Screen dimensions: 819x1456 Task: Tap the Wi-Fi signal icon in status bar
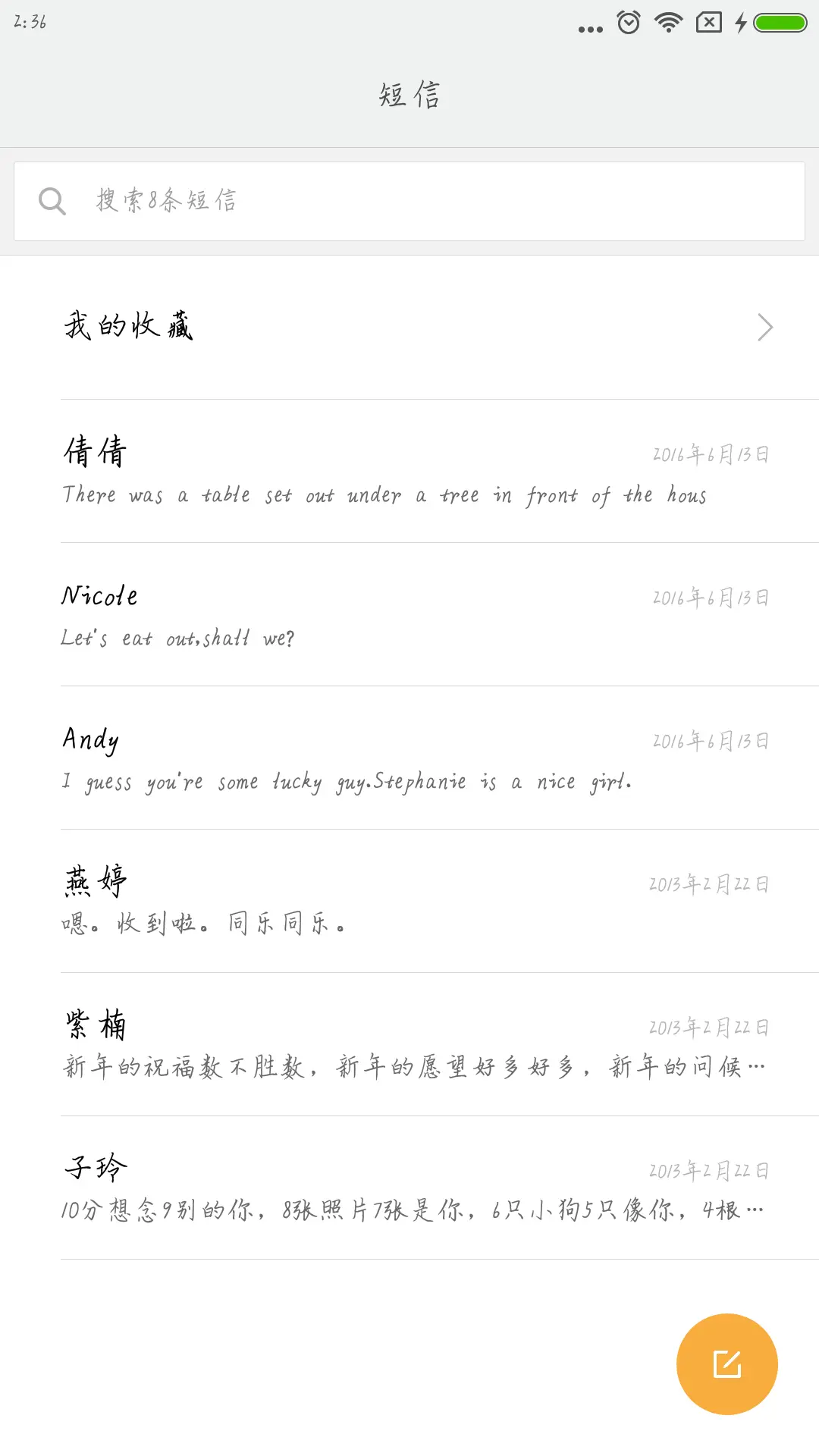coord(667,23)
